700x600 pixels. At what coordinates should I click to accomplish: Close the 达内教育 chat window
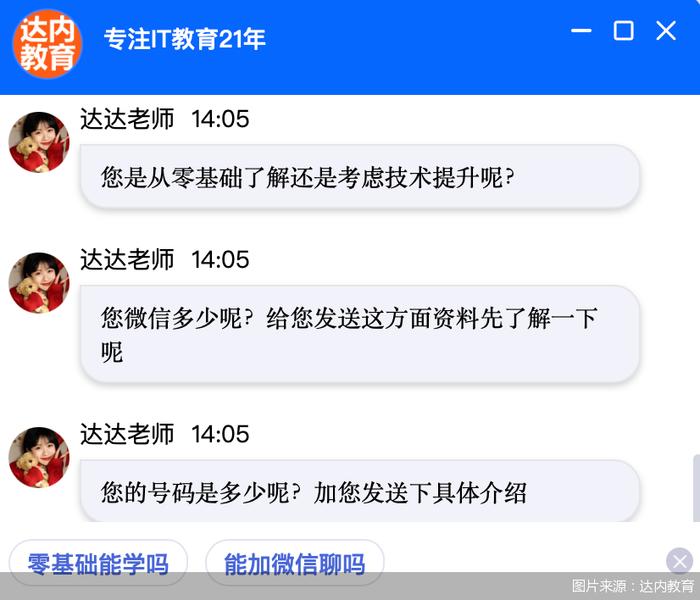666,31
